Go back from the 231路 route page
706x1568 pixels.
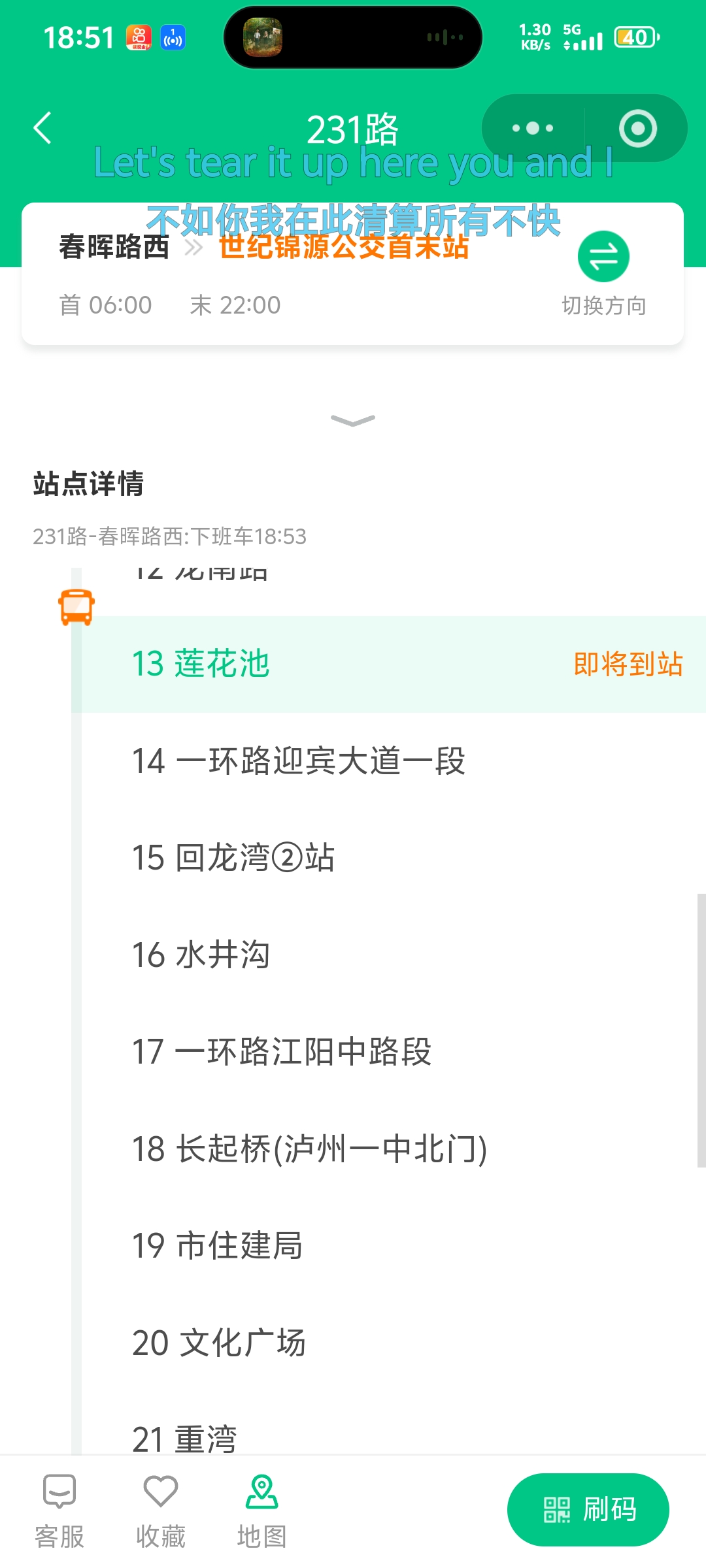click(x=42, y=128)
